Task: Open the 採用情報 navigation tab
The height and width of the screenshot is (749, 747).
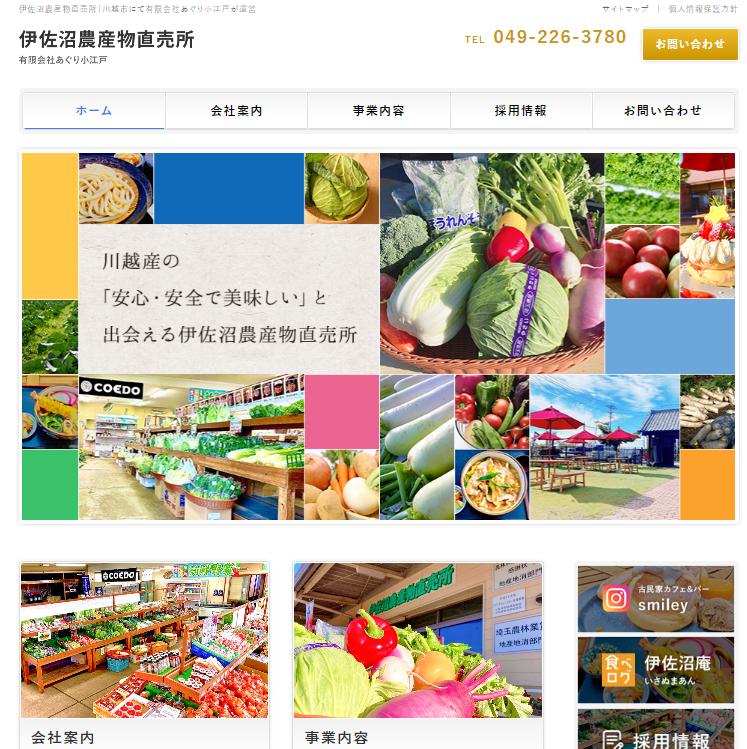Action: [521, 111]
